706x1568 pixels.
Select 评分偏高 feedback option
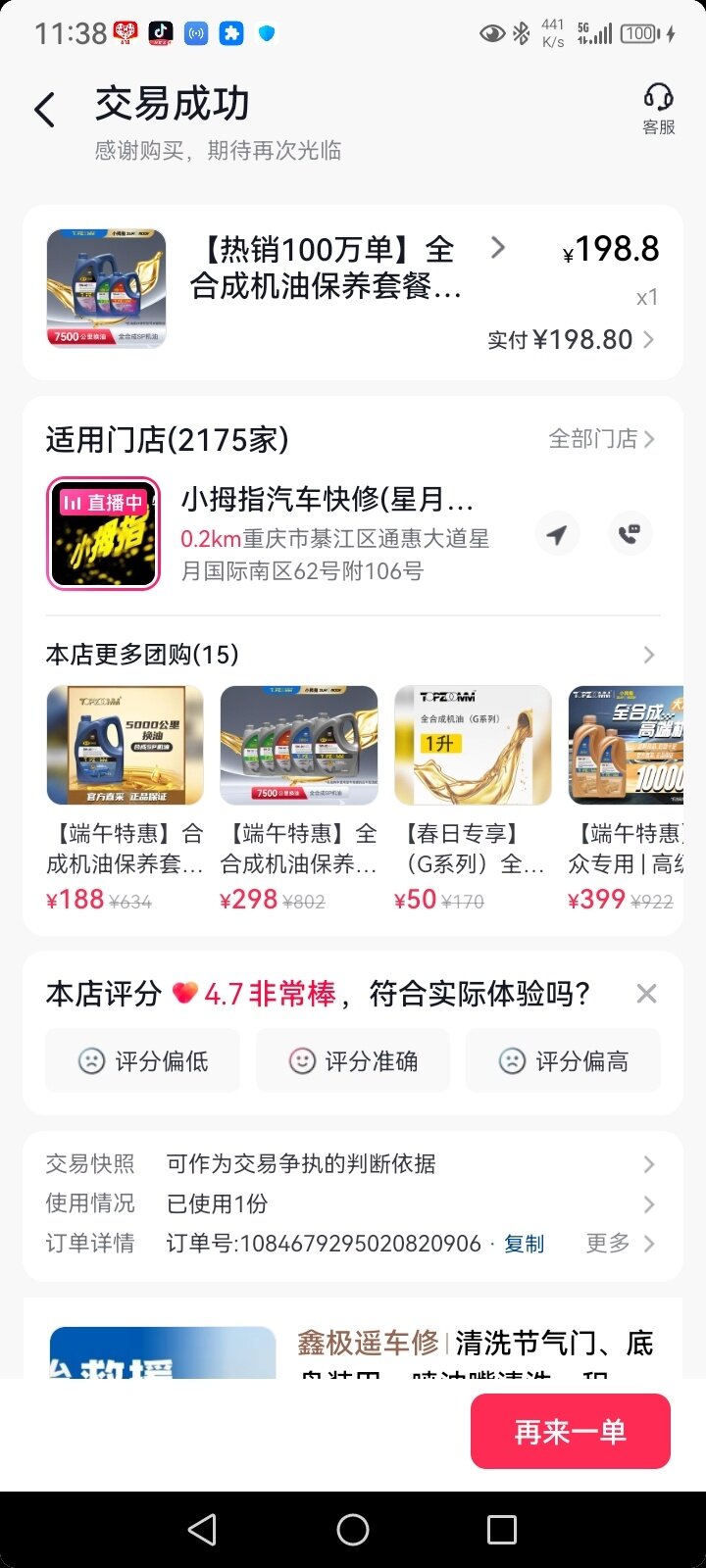(x=563, y=1060)
